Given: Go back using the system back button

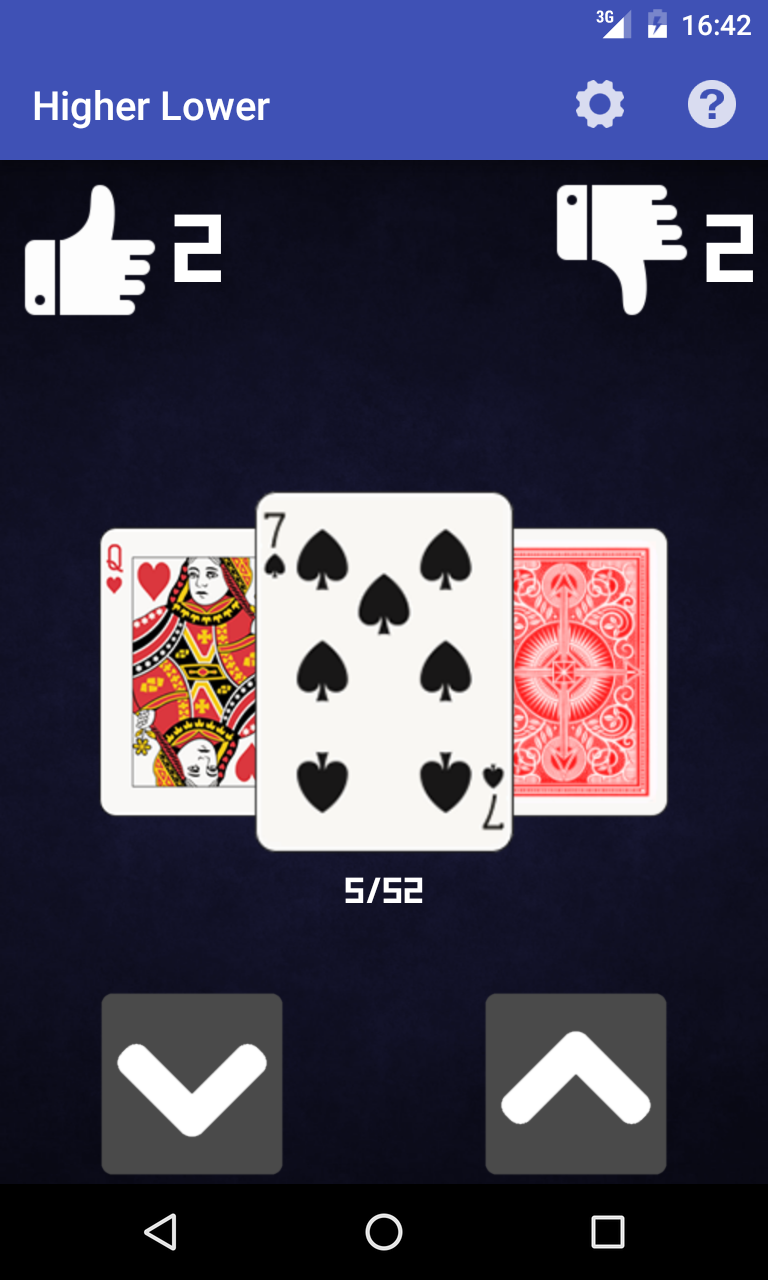Looking at the screenshot, I should (x=160, y=1232).
